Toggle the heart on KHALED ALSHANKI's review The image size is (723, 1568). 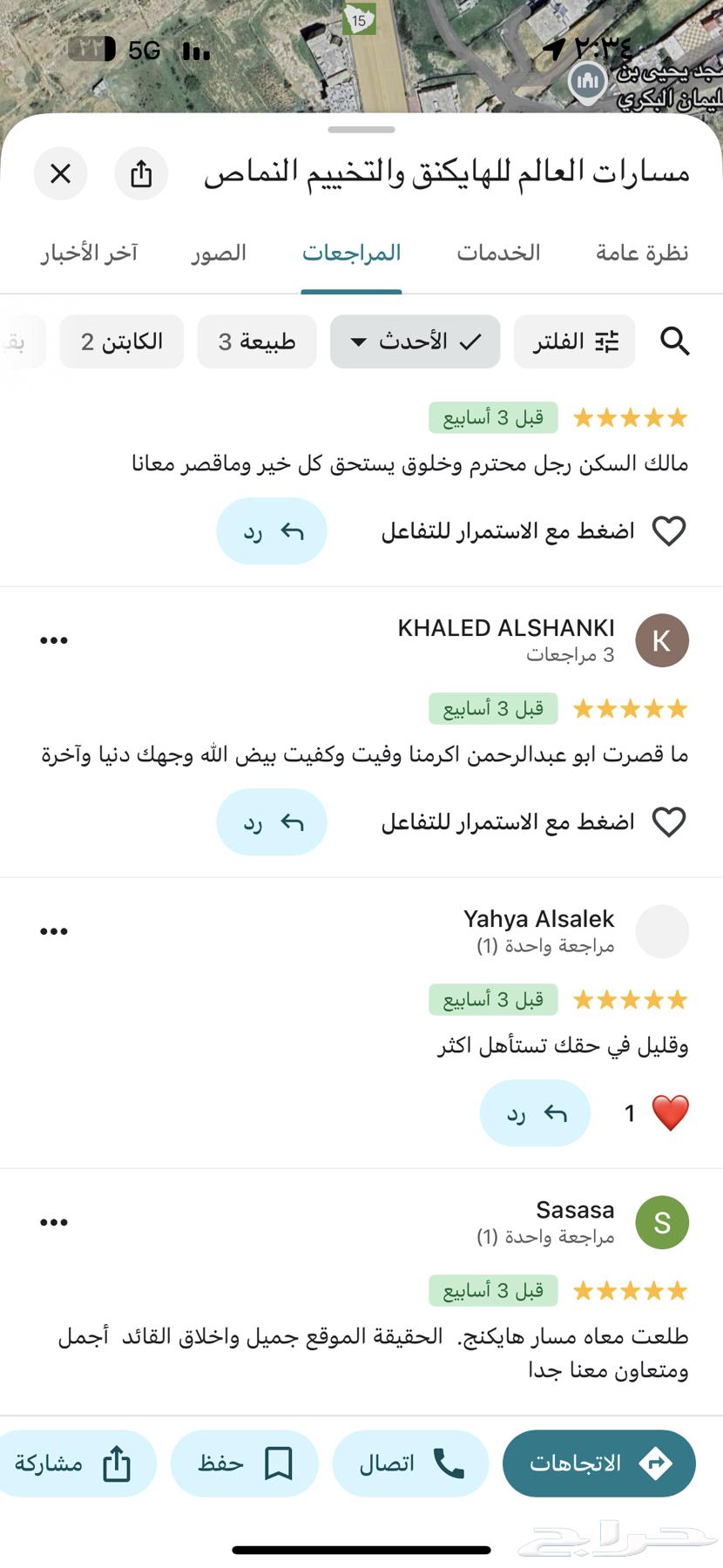pyautogui.click(x=670, y=821)
